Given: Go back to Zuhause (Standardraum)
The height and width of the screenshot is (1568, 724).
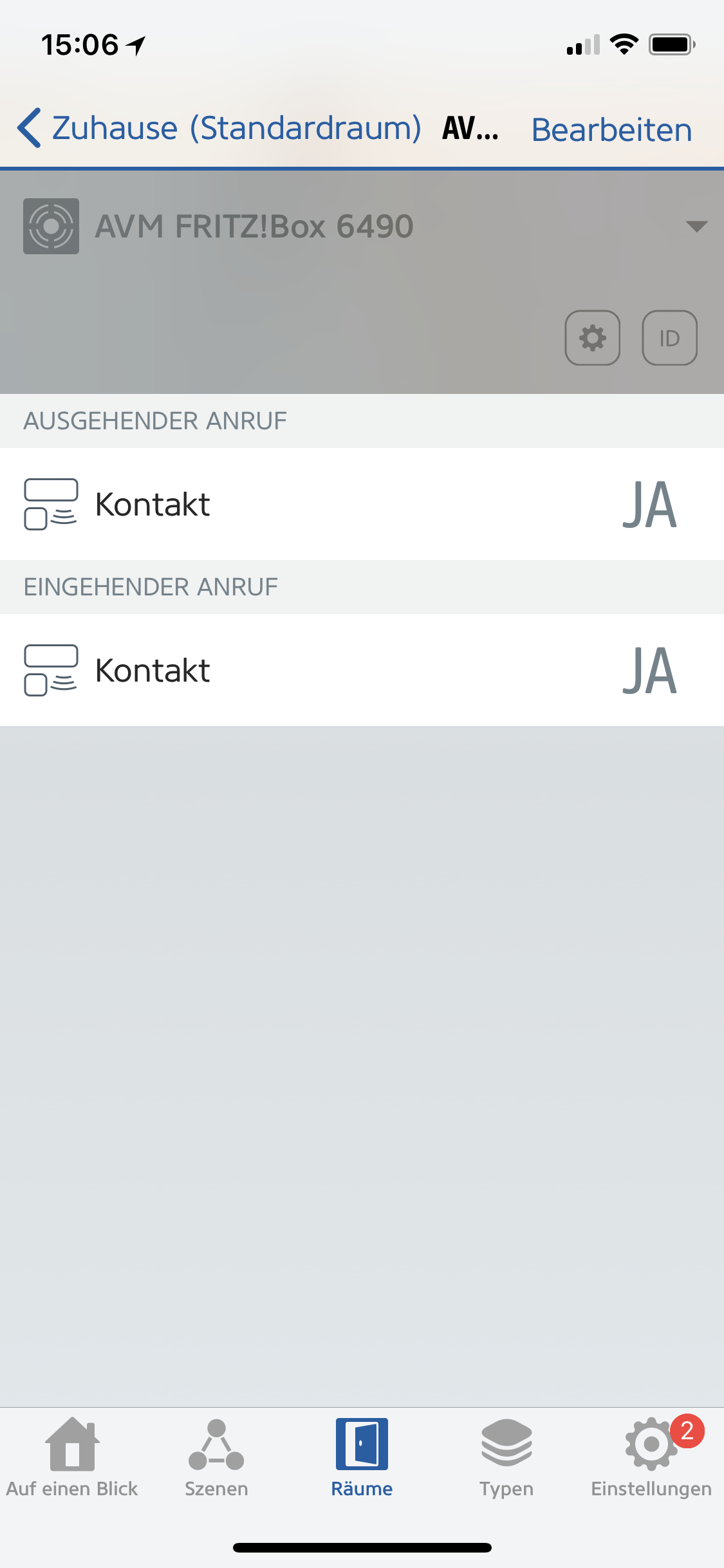Looking at the screenshot, I should click(x=219, y=128).
